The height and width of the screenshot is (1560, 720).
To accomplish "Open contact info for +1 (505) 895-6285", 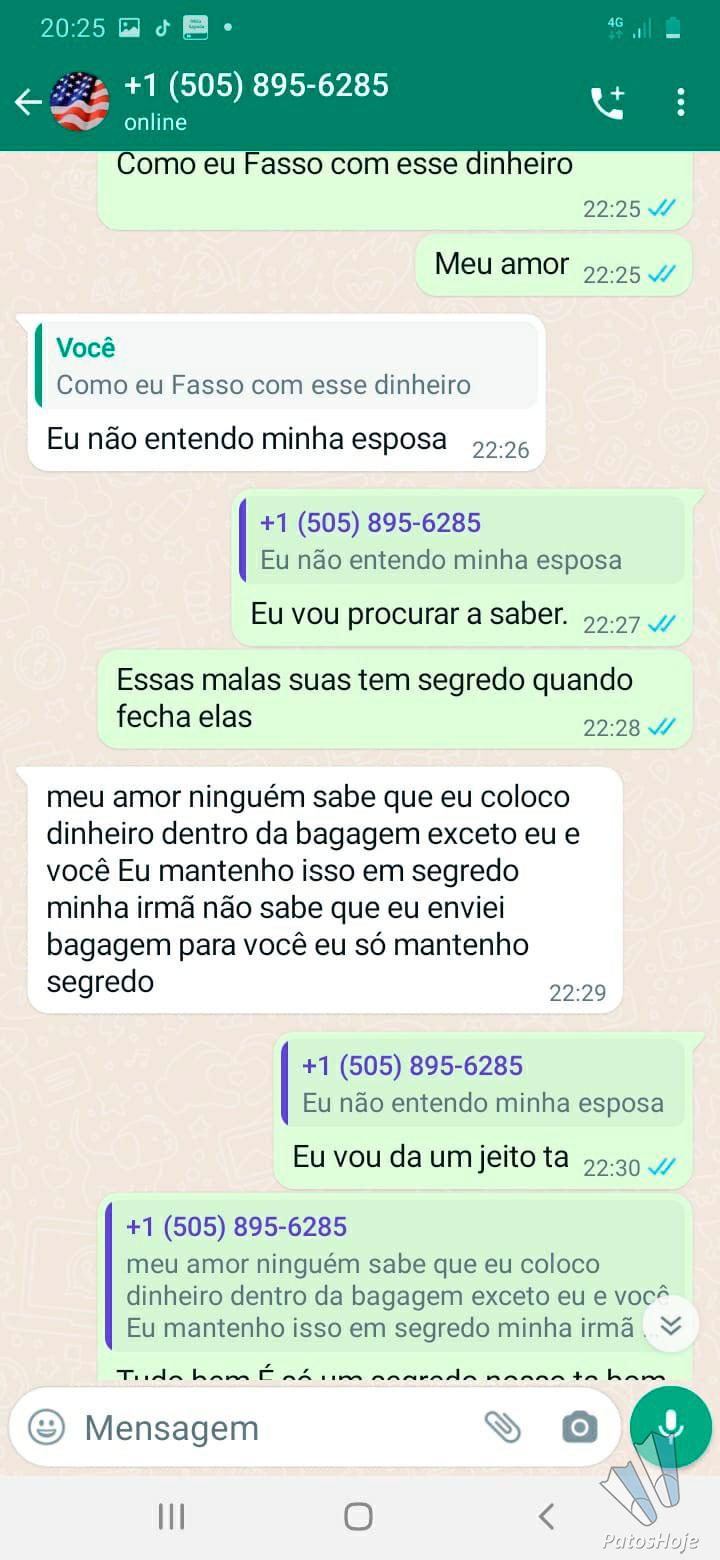I will [256, 101].
